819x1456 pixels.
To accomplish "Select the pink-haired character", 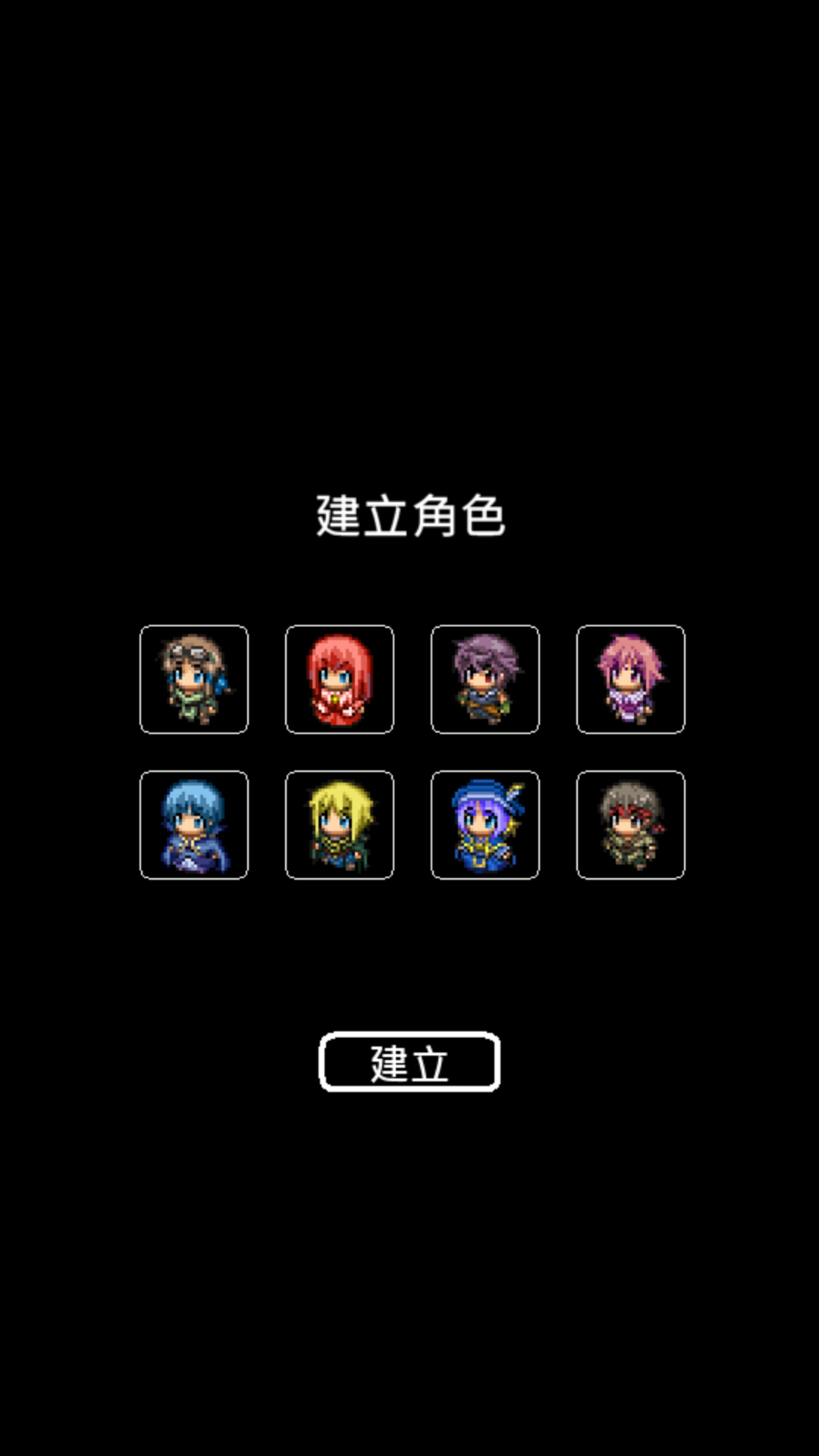I will coord(631,679).
